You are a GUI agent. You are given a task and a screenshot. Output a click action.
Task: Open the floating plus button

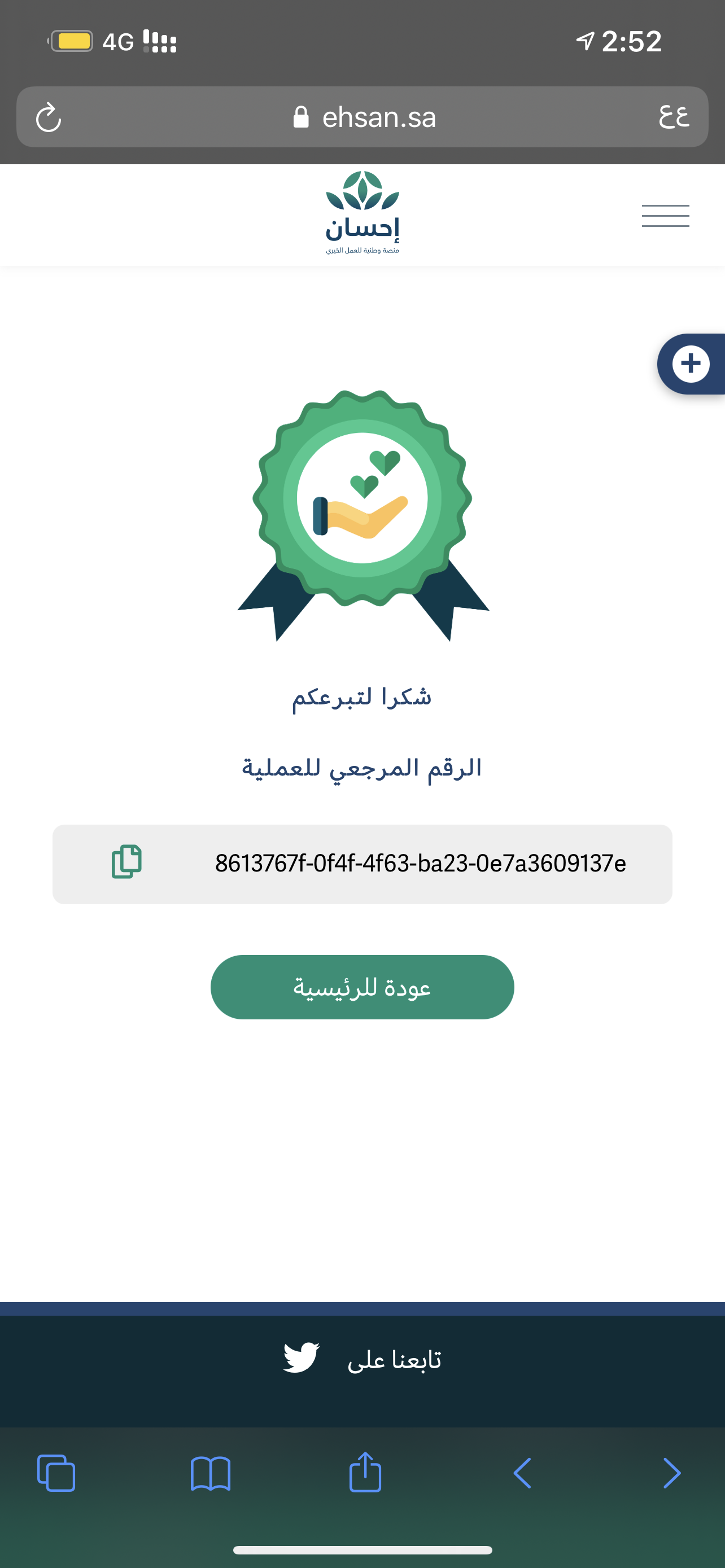[x=691, y=364]
